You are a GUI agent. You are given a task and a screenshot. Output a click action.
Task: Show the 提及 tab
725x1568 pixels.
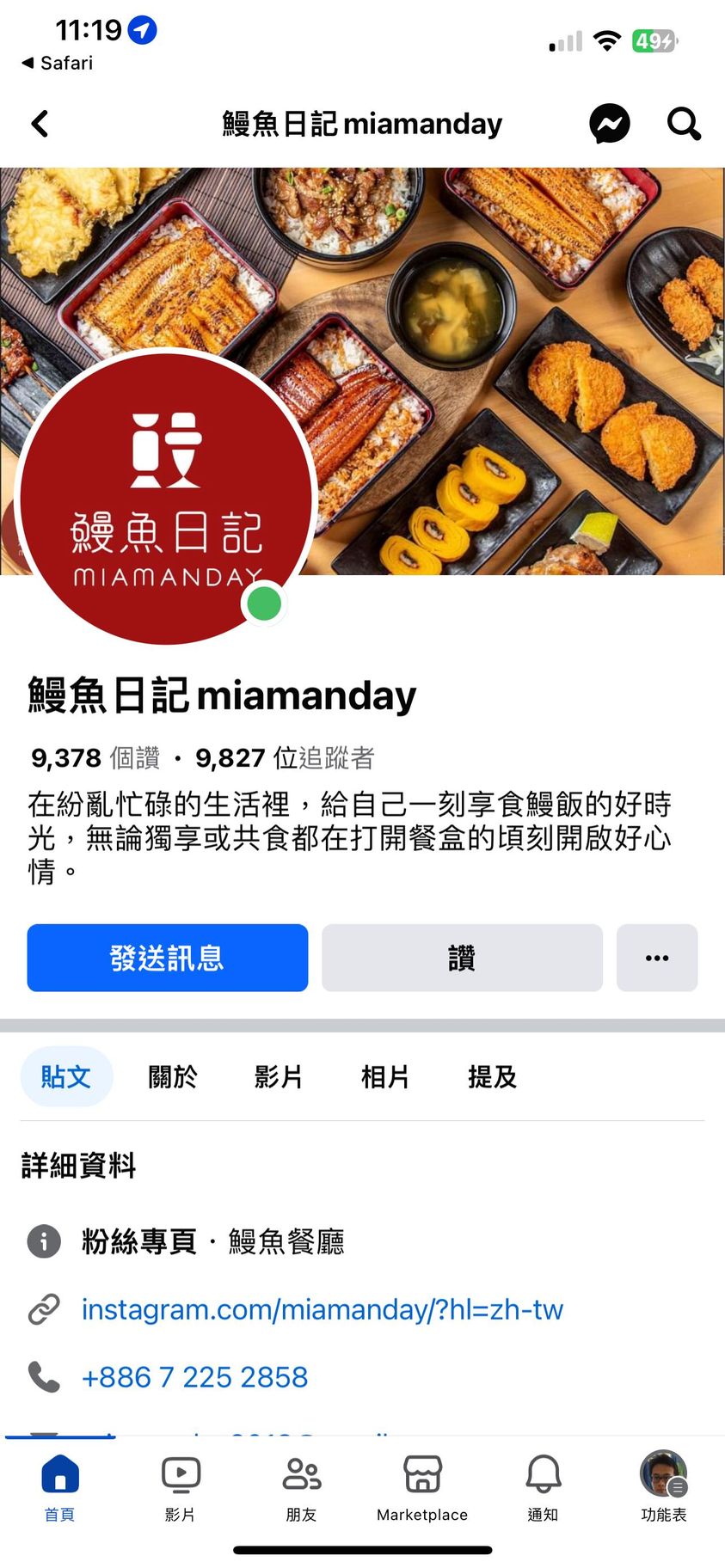492,1076
